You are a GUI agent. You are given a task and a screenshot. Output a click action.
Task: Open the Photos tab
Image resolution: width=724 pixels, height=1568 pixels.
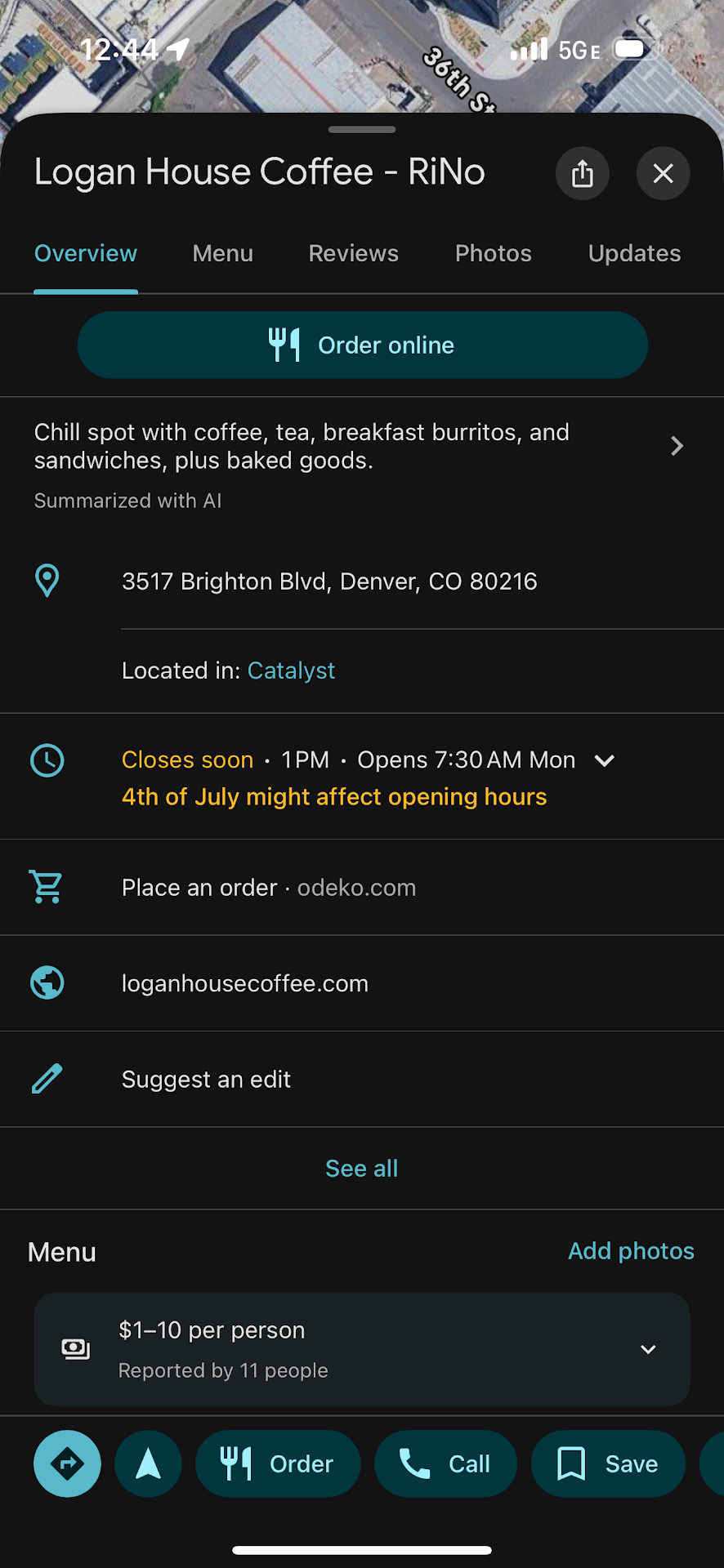(493, 253)
